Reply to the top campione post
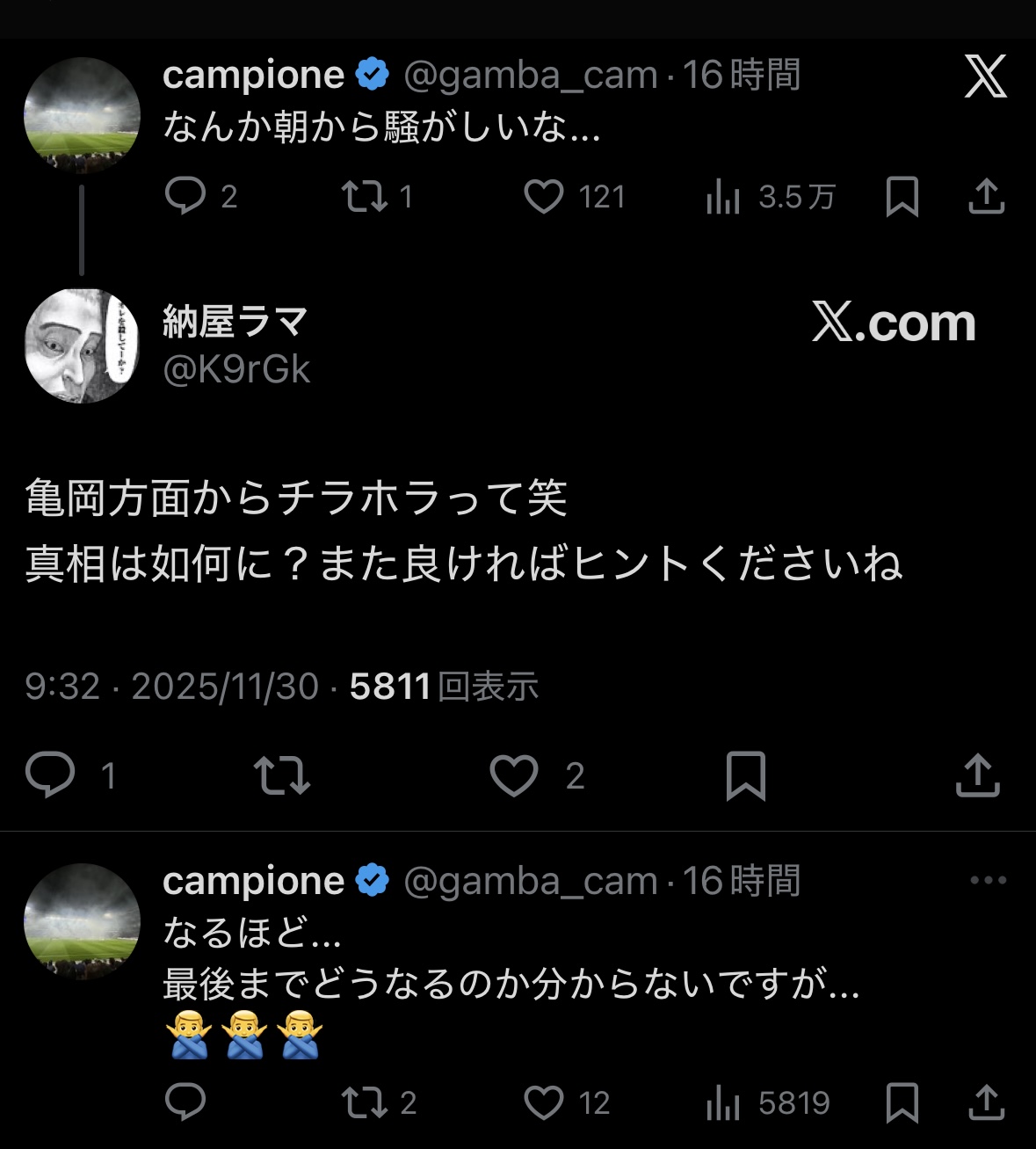Image resolution: width=1036 pixels, height=1149 pixels. click(x=185, y=196)
